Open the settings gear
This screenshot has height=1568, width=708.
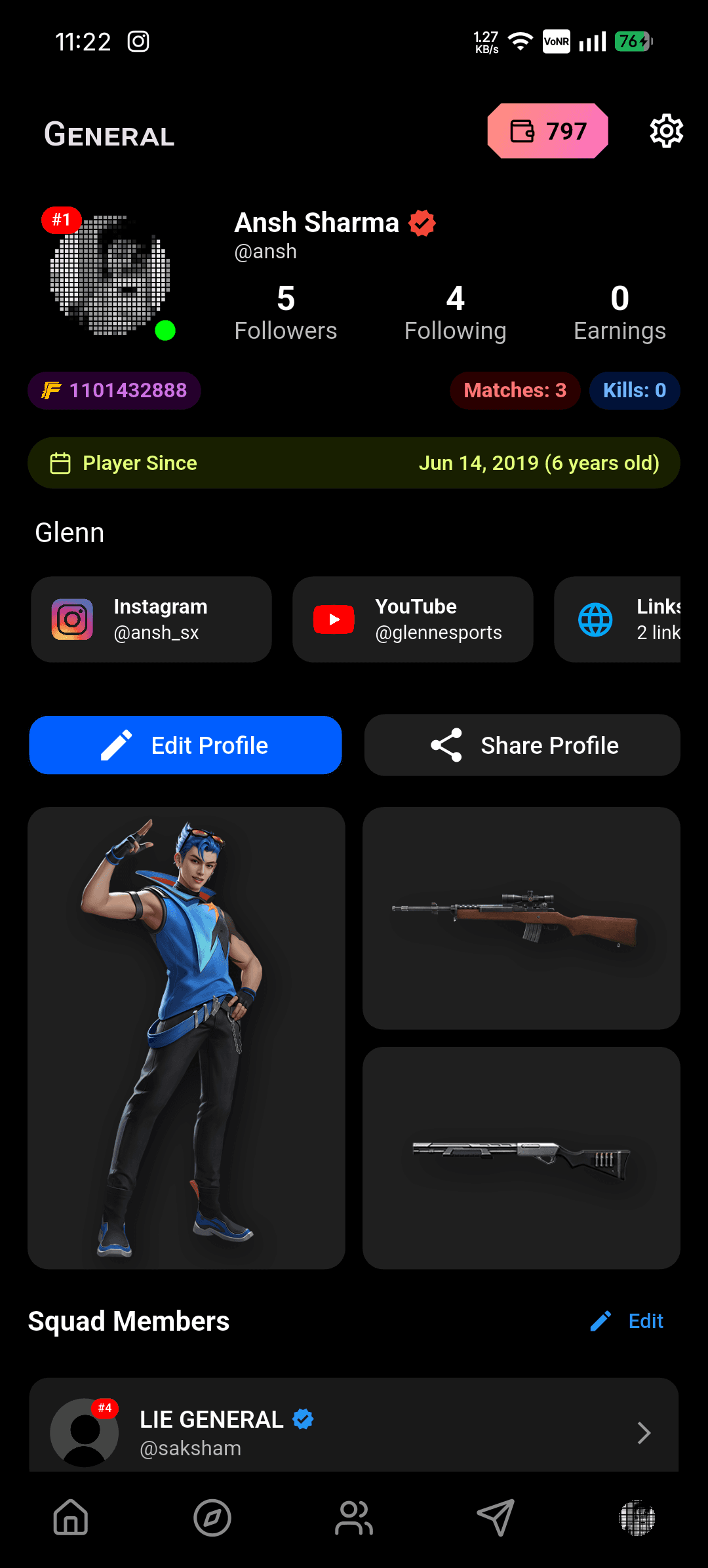point(666,130)
